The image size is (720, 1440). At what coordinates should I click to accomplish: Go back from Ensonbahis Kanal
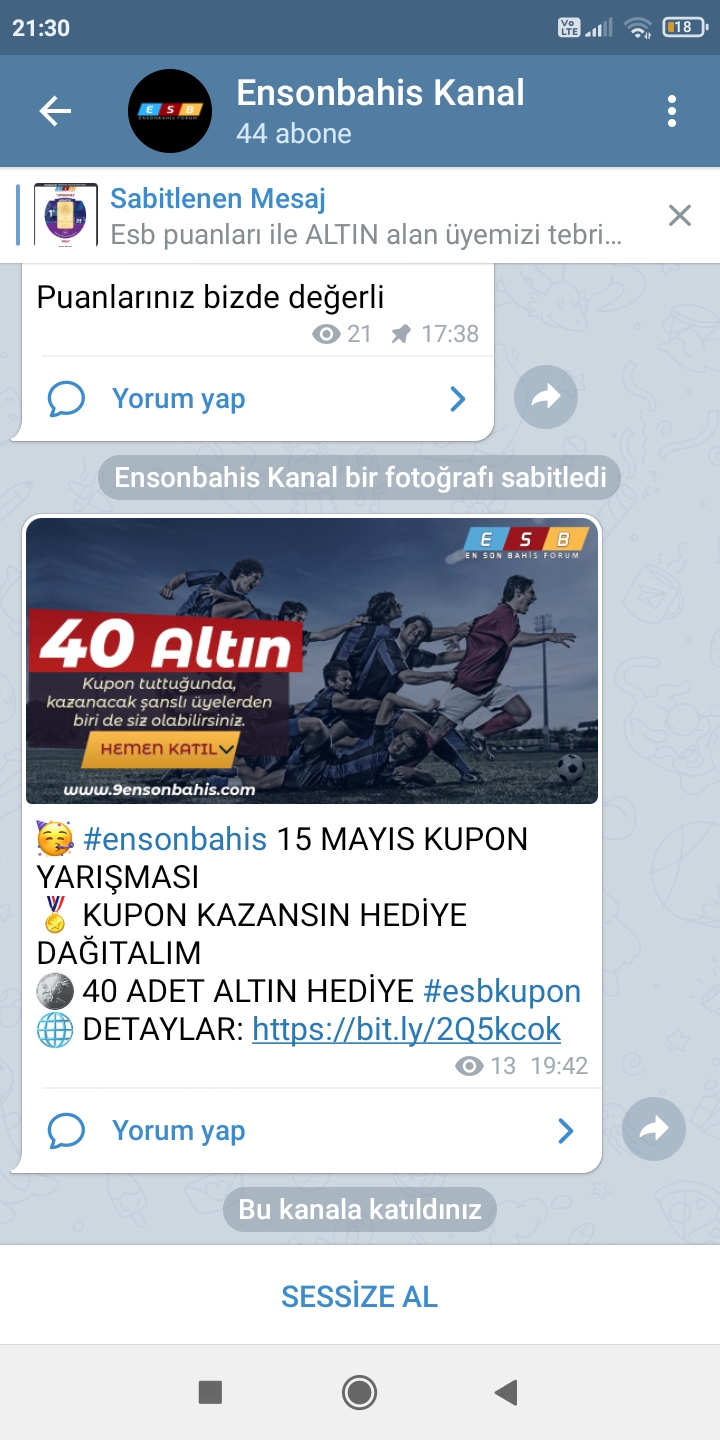click(x=55, y=111)
